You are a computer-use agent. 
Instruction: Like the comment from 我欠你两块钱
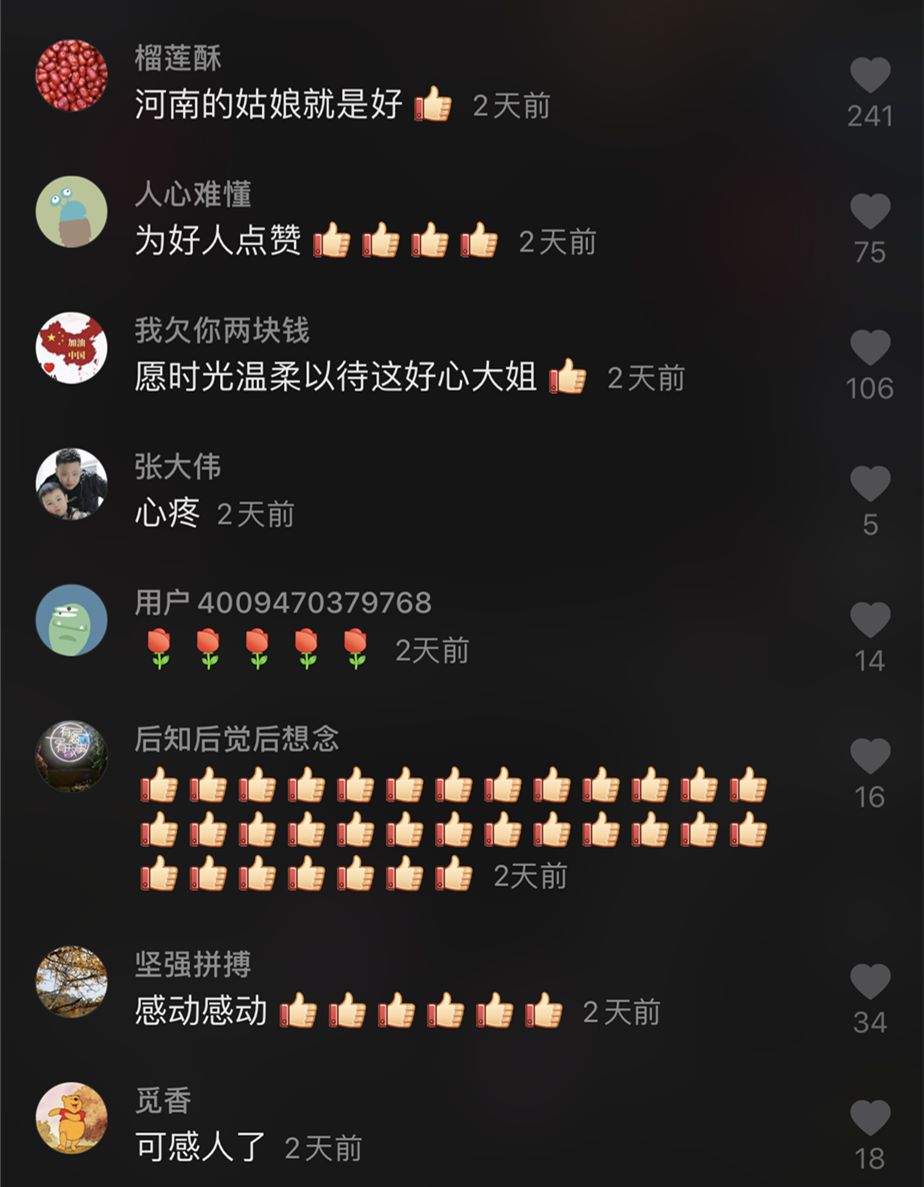[x=869, y=348]
